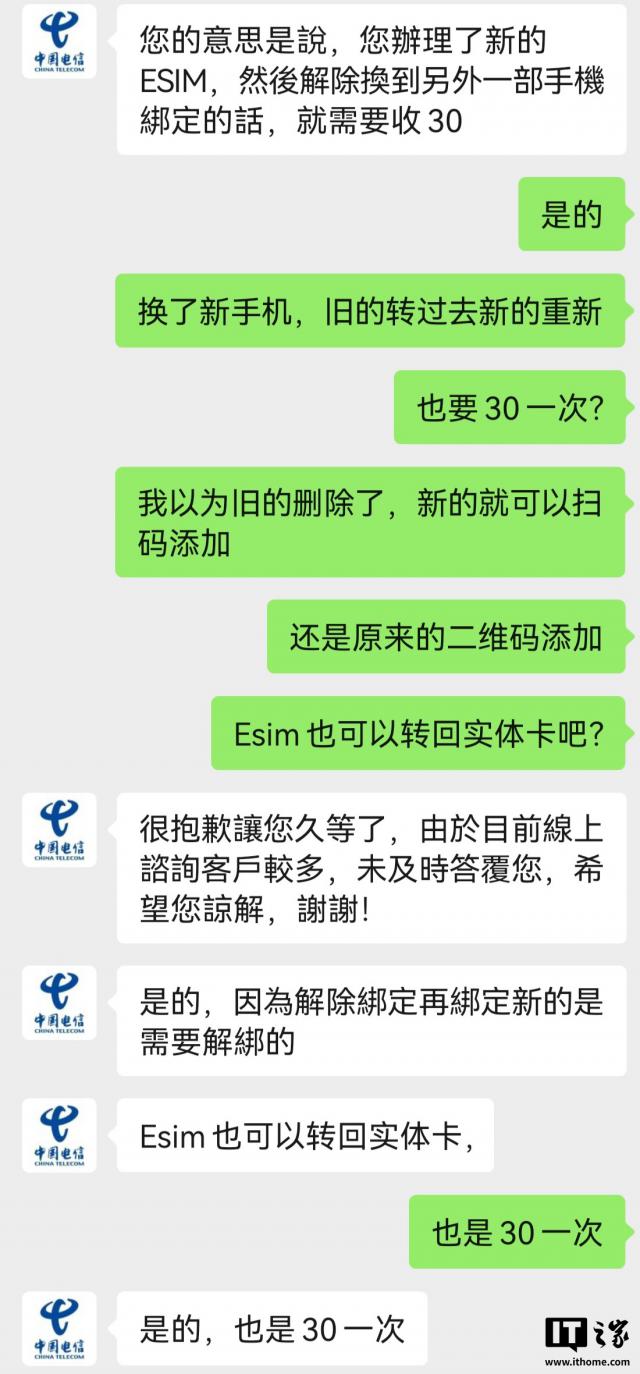
Task: Tap the avatar next to 'Esim也可以转回实体卡,' reply
Action: 59,1135
